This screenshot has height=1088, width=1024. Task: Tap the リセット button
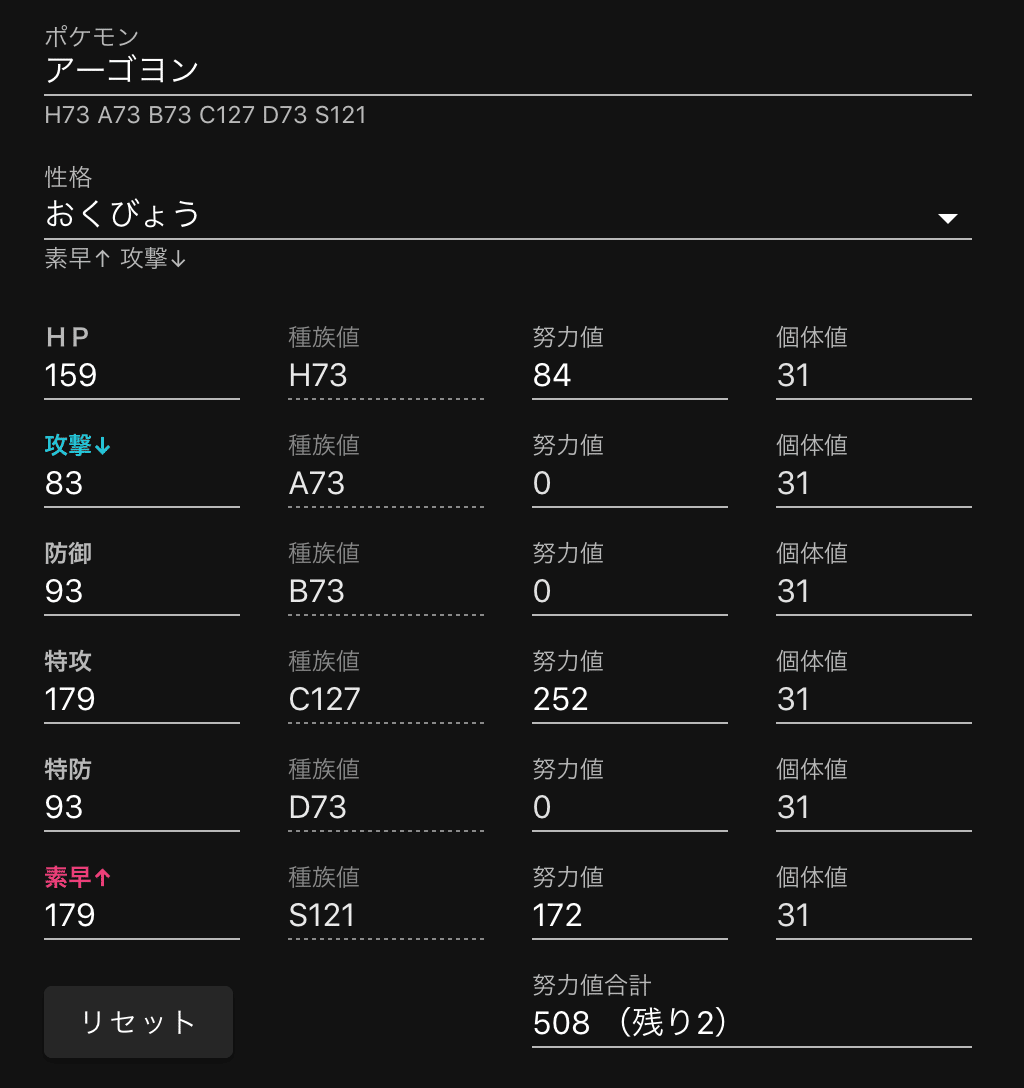coord(138,1022)
